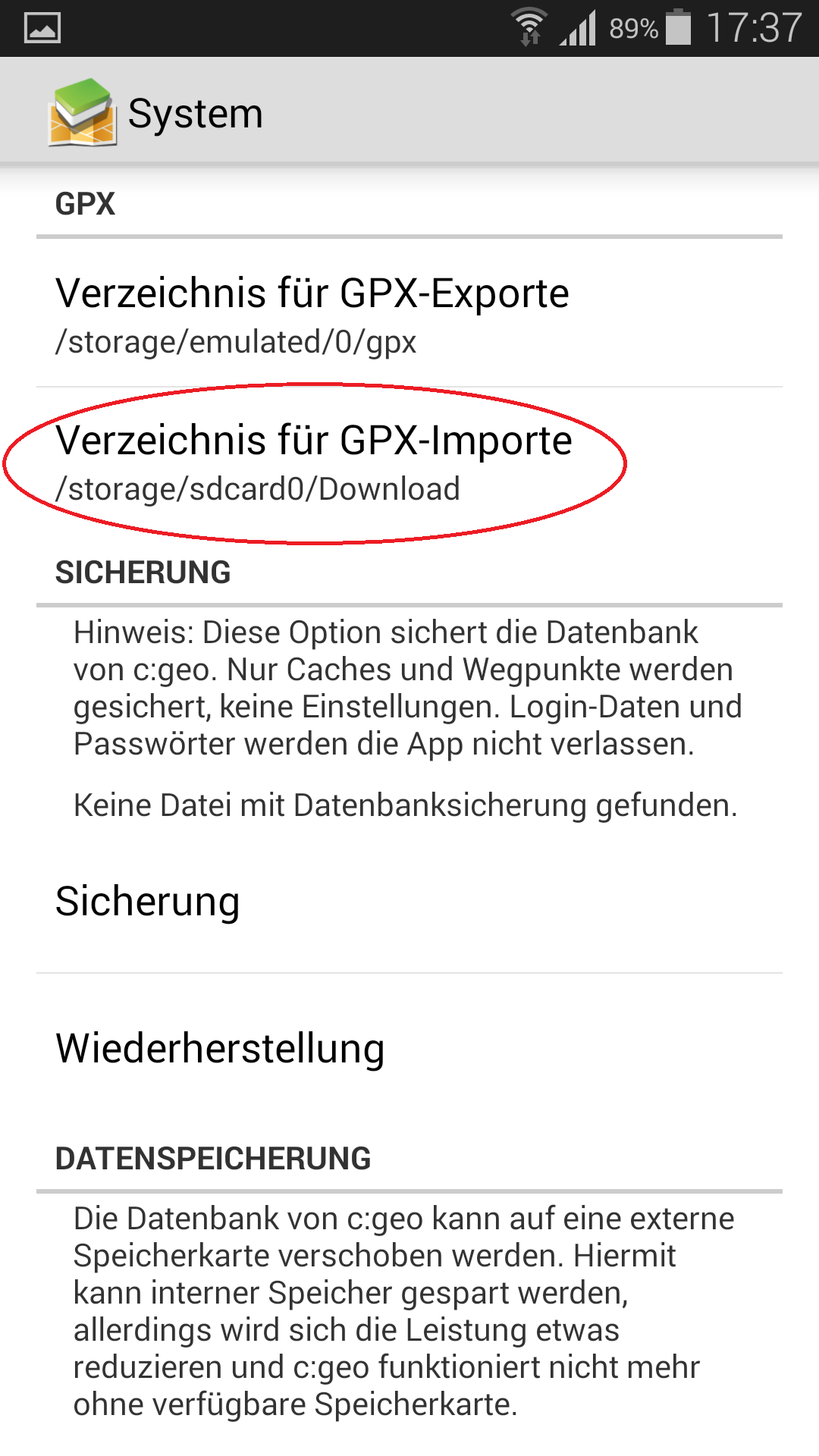Select the Sicherung option

pyautogui.click(x=409, y=900)
